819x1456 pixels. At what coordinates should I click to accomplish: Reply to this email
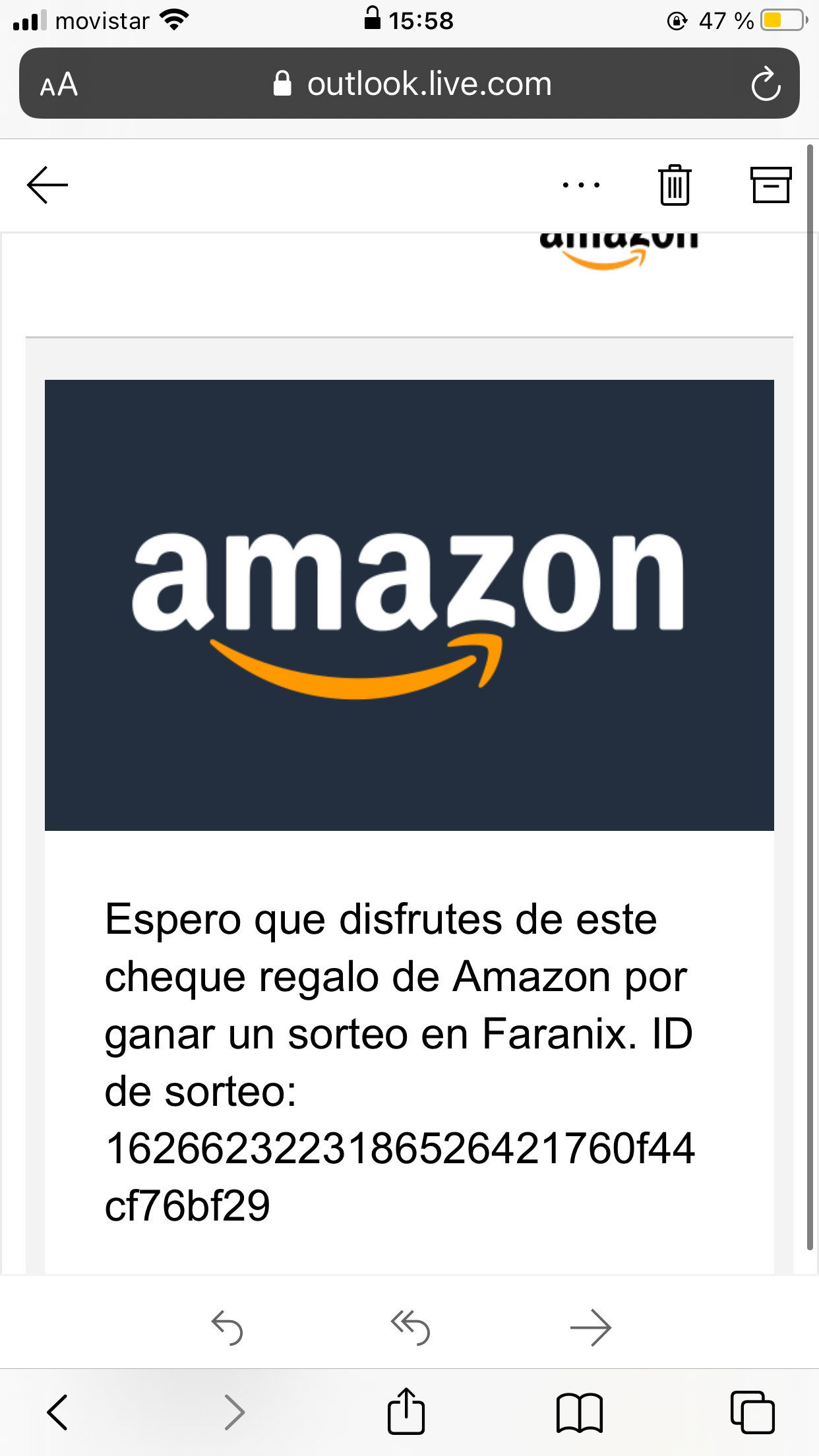coord(228,1327)
